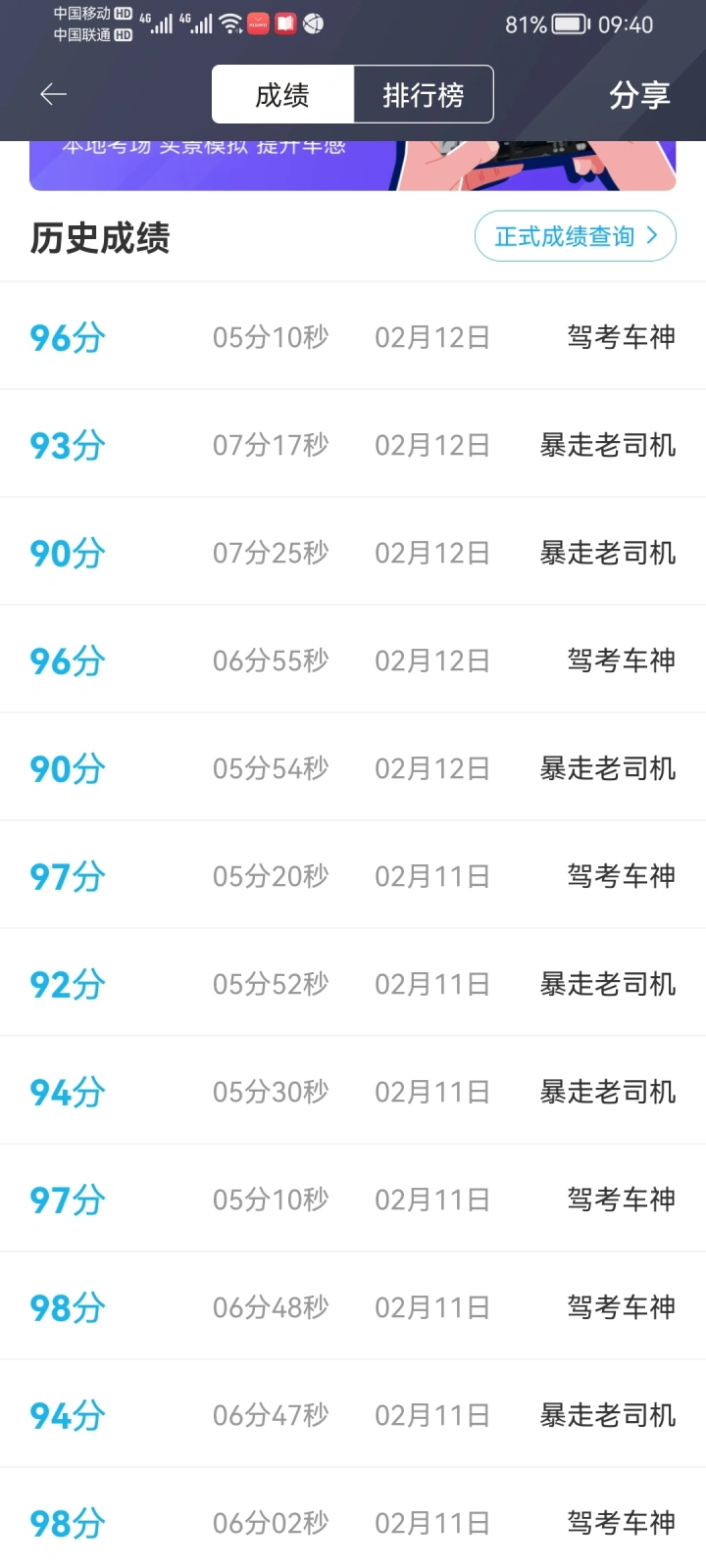Open the 90分 record timed 05分54秒
This screenshot has width=706, height=1568.
353,768
